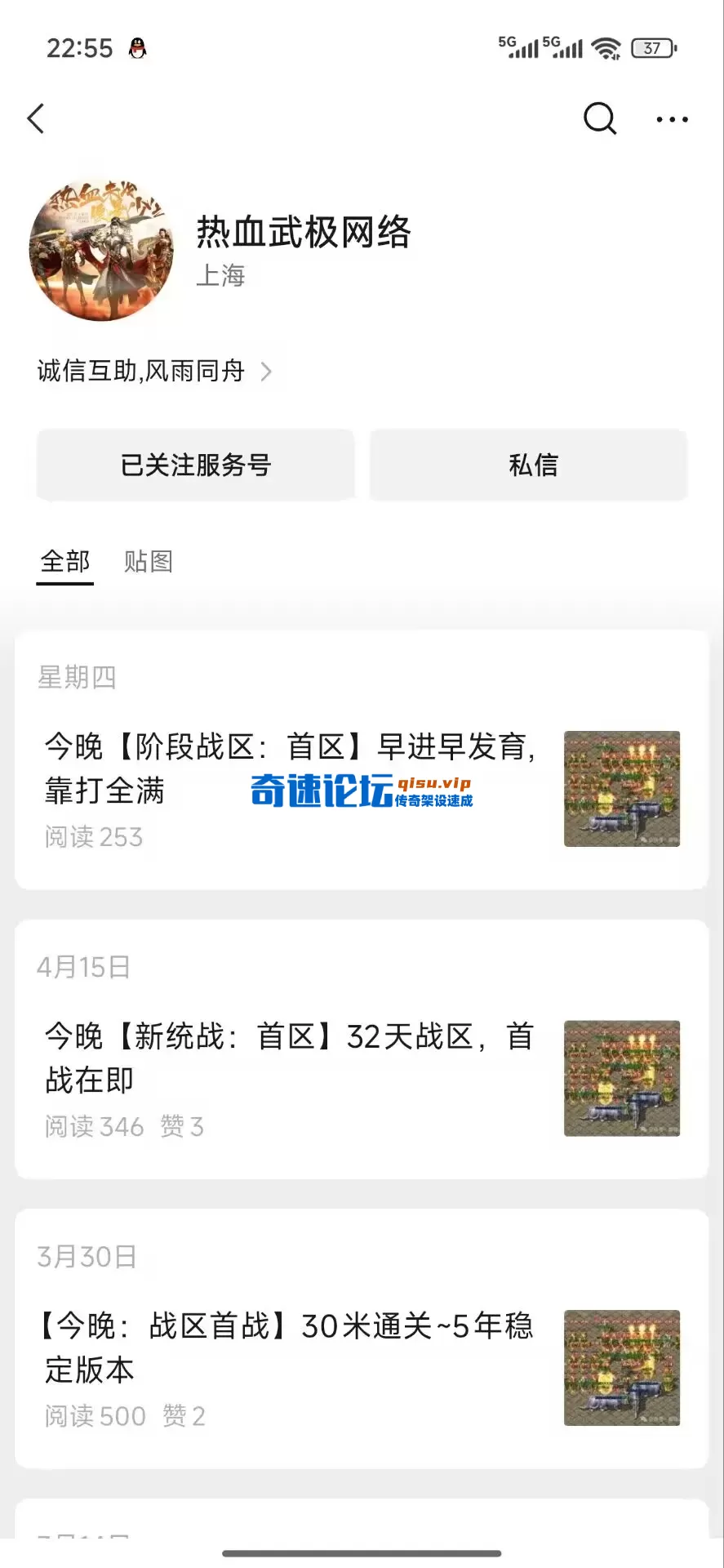Open the three-dot overflow menu

pos(672,119)
